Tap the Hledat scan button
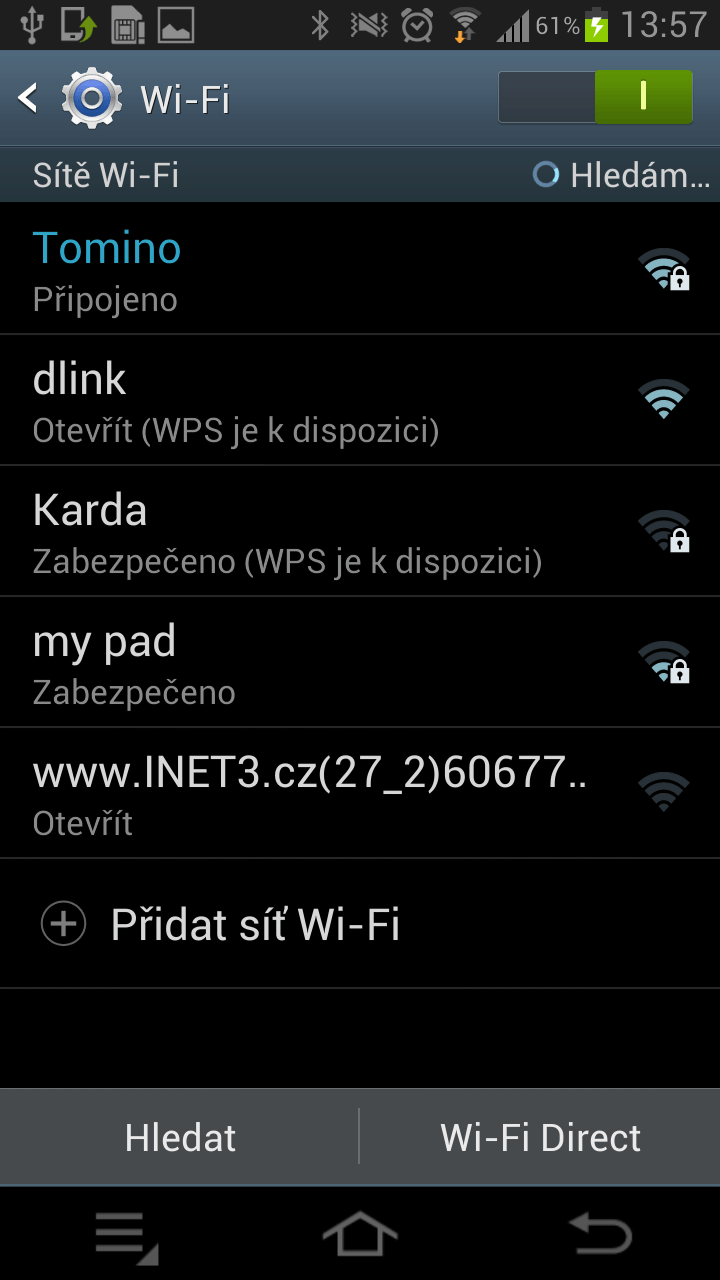The width and height of the screenshot is (720, 1280). 180,1138
